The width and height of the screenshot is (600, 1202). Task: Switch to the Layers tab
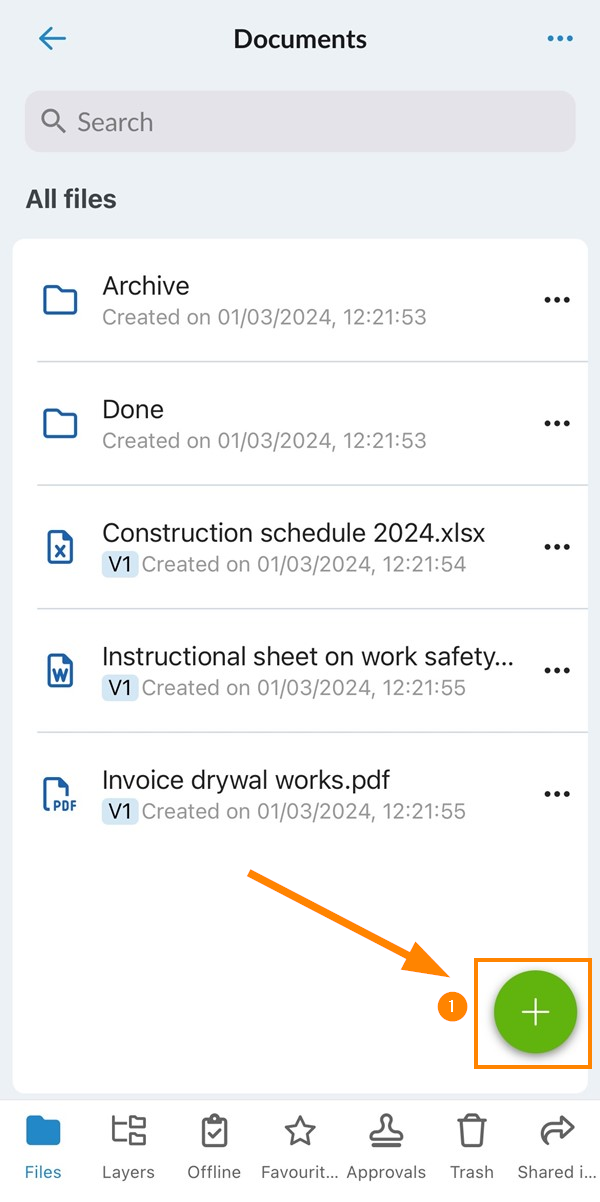coord(128,1147)
